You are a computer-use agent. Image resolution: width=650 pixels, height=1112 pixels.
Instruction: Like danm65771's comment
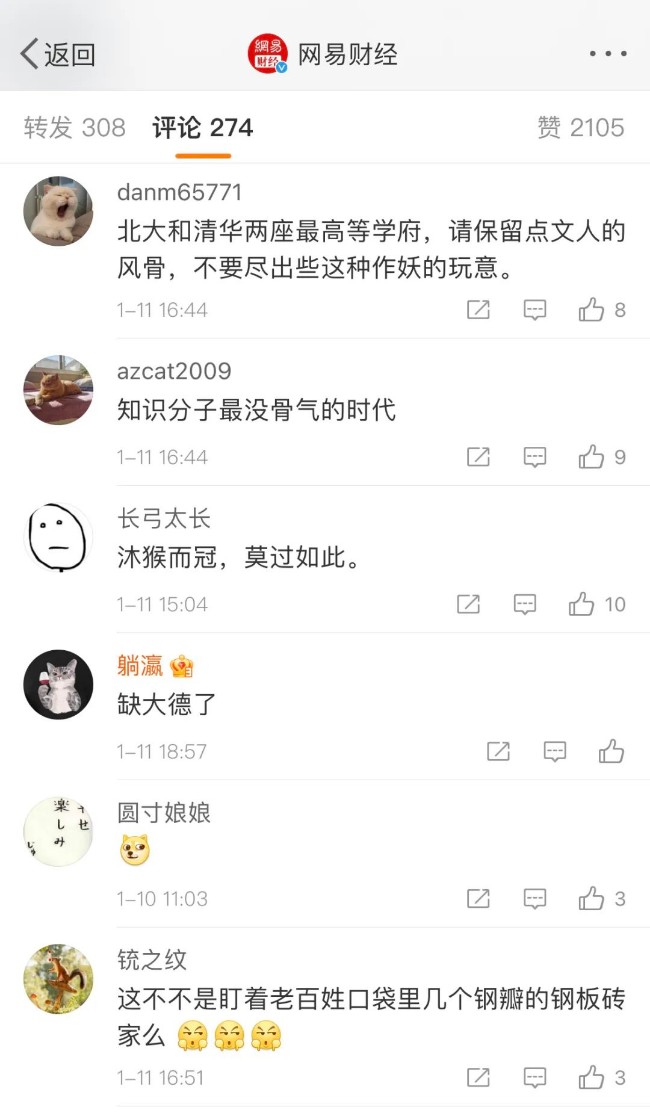592,310
